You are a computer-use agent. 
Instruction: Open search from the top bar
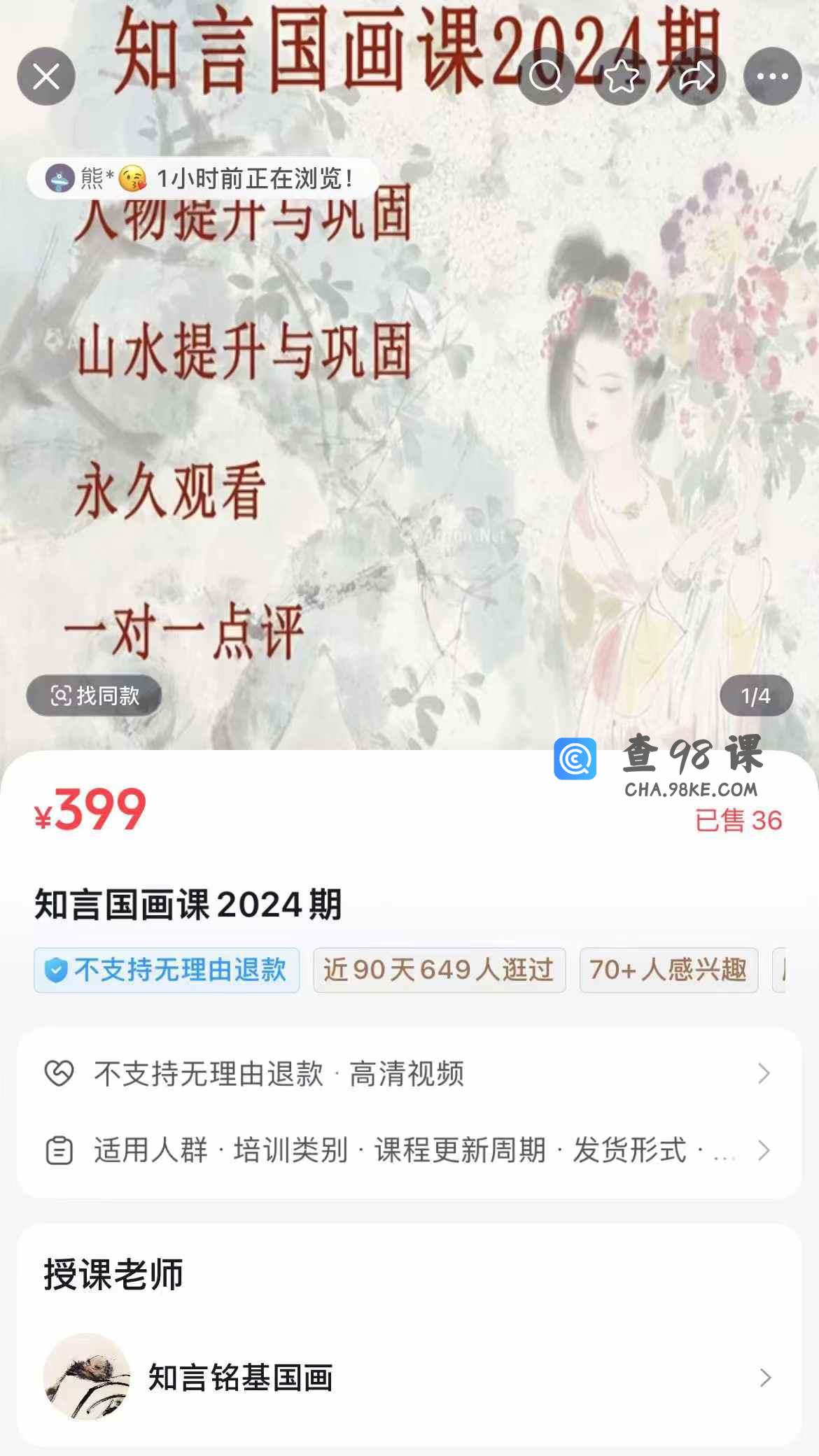(x=545, y=76)
